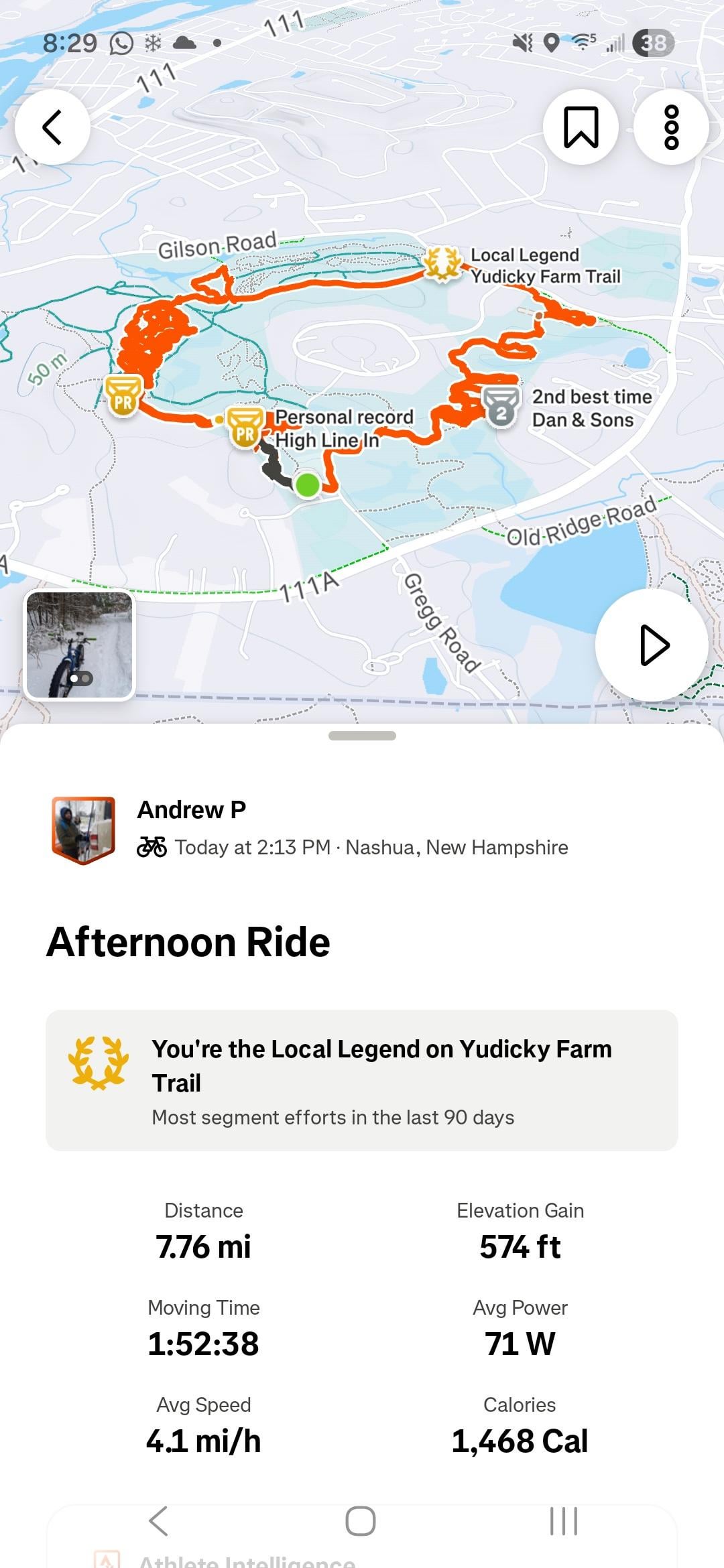Go back using the top-left arrow
Viewport: 724px width, 1568px height.
coord(52,127)
